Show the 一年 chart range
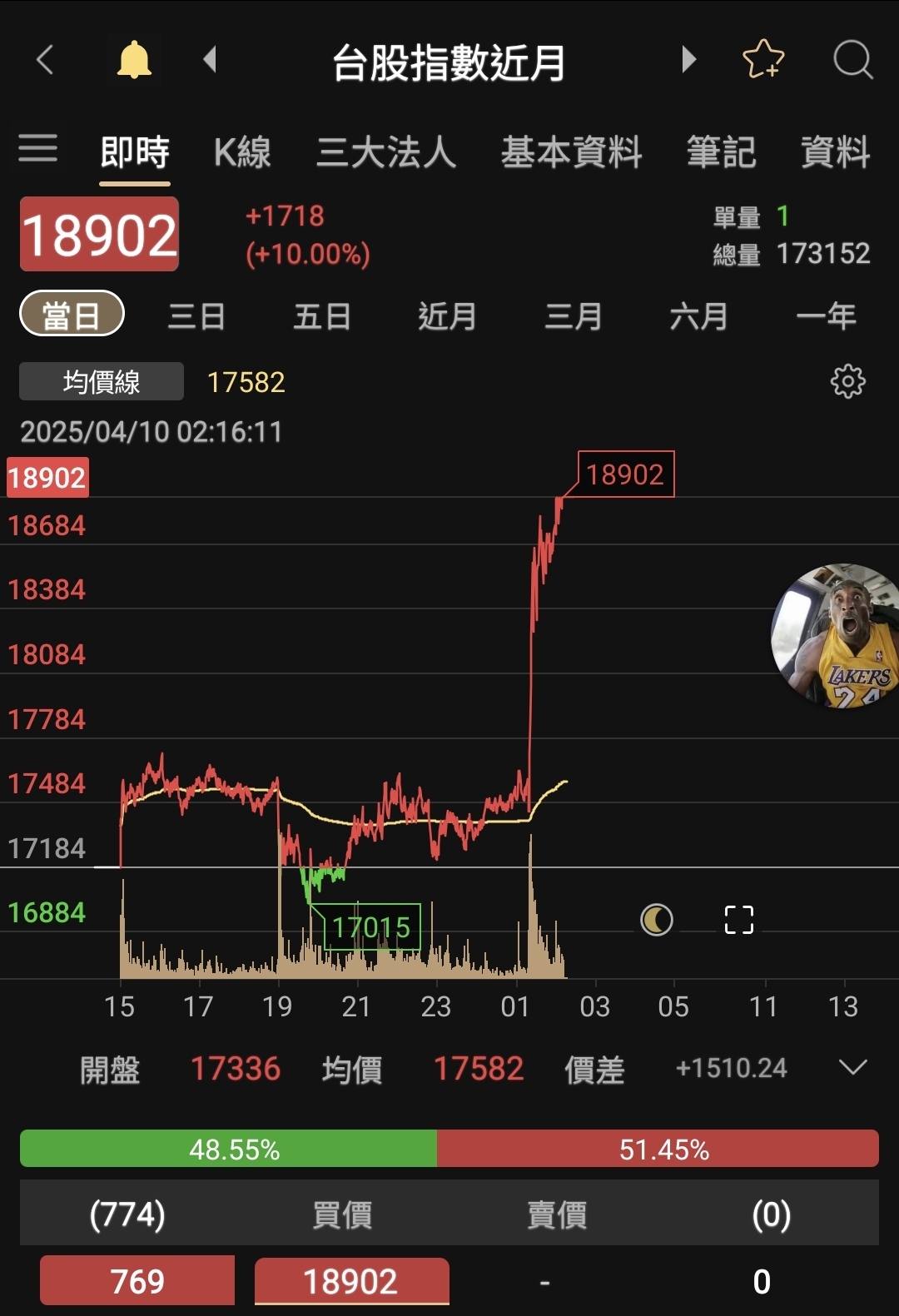This screenshot has height=1316, width=899. 826,316
